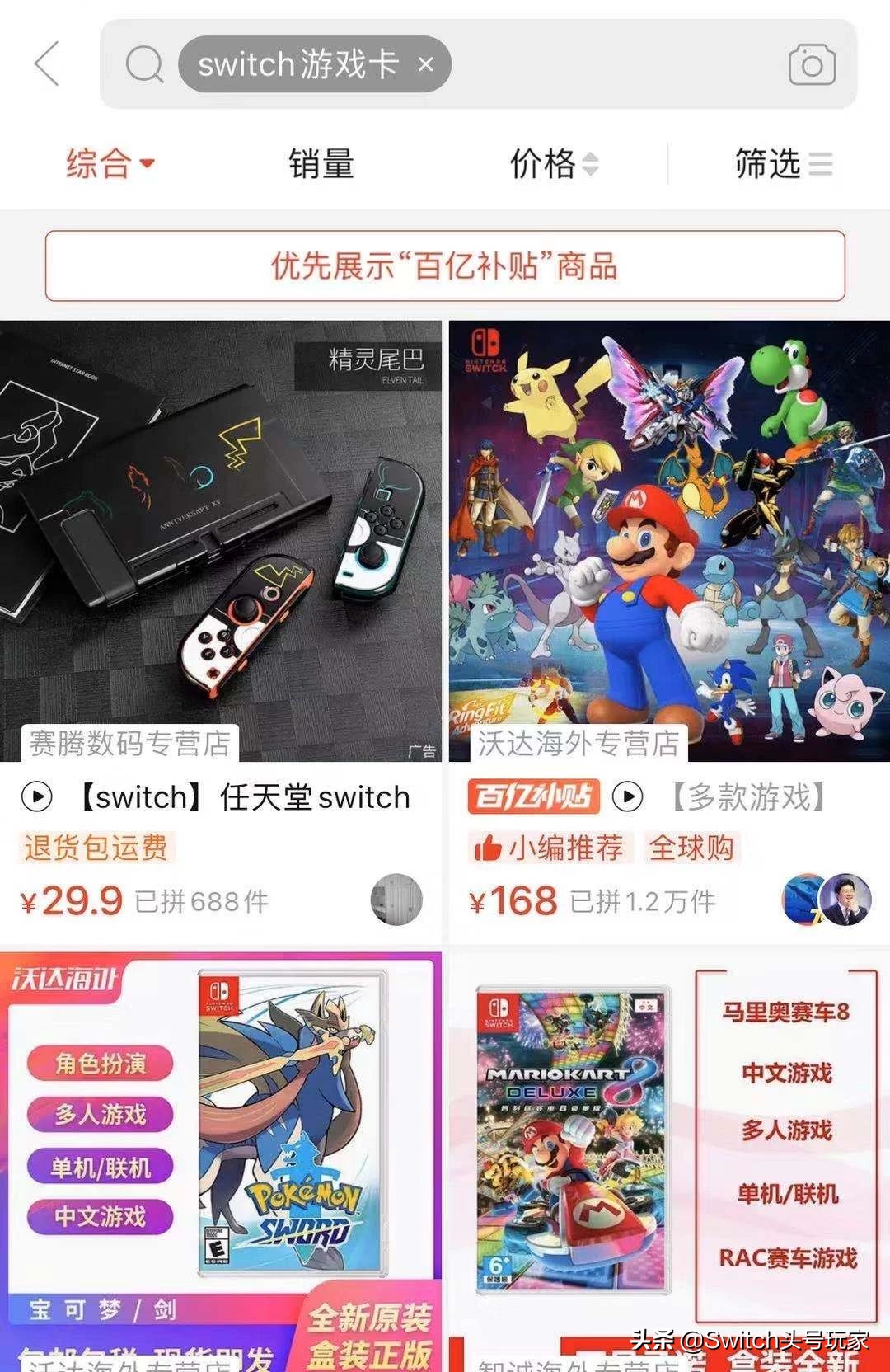Play the video on the 168 yuan game listing
The image size is (890, 1372).
pos(629,796)
